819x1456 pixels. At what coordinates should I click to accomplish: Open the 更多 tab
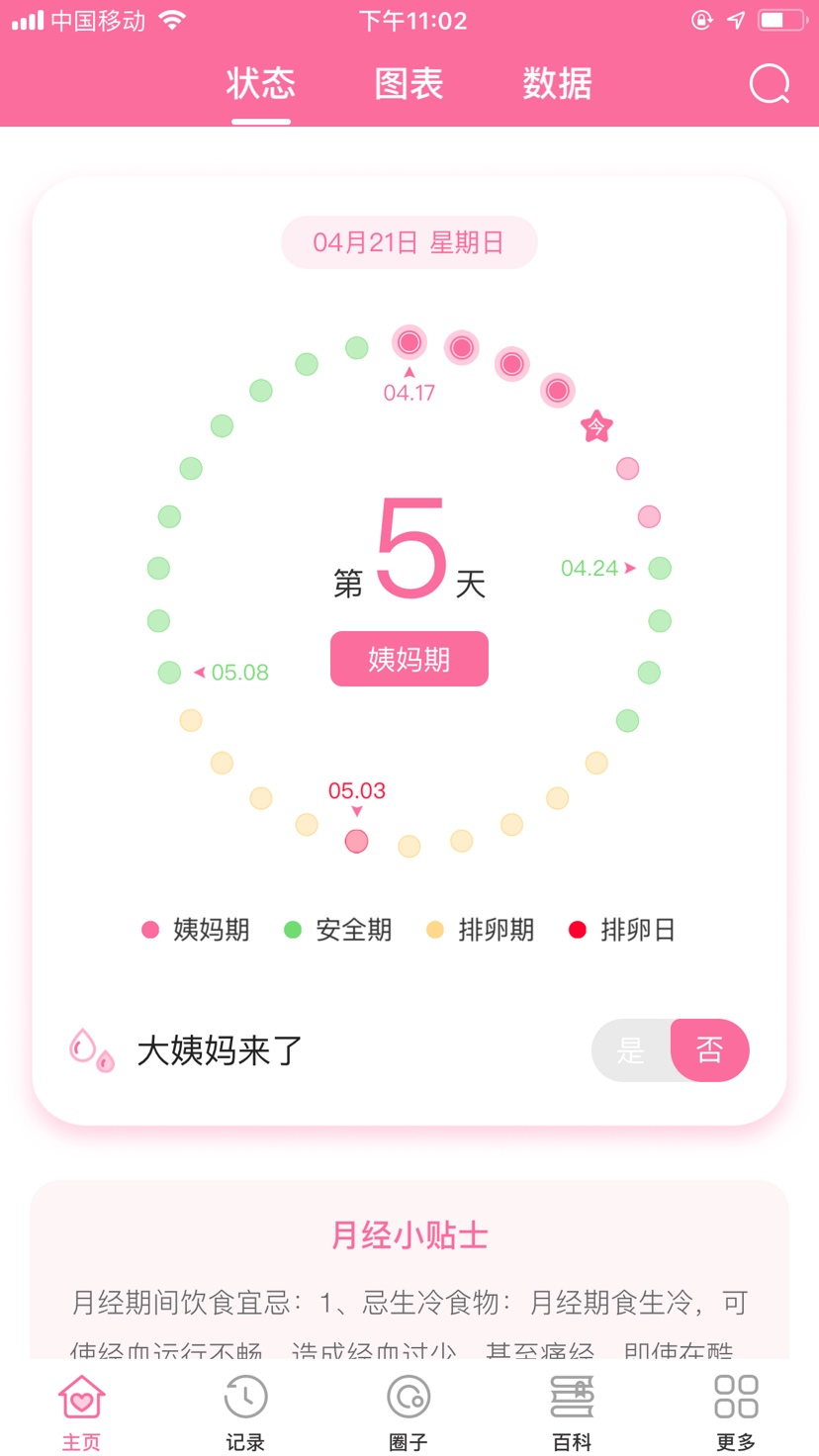click(736, 1413)
